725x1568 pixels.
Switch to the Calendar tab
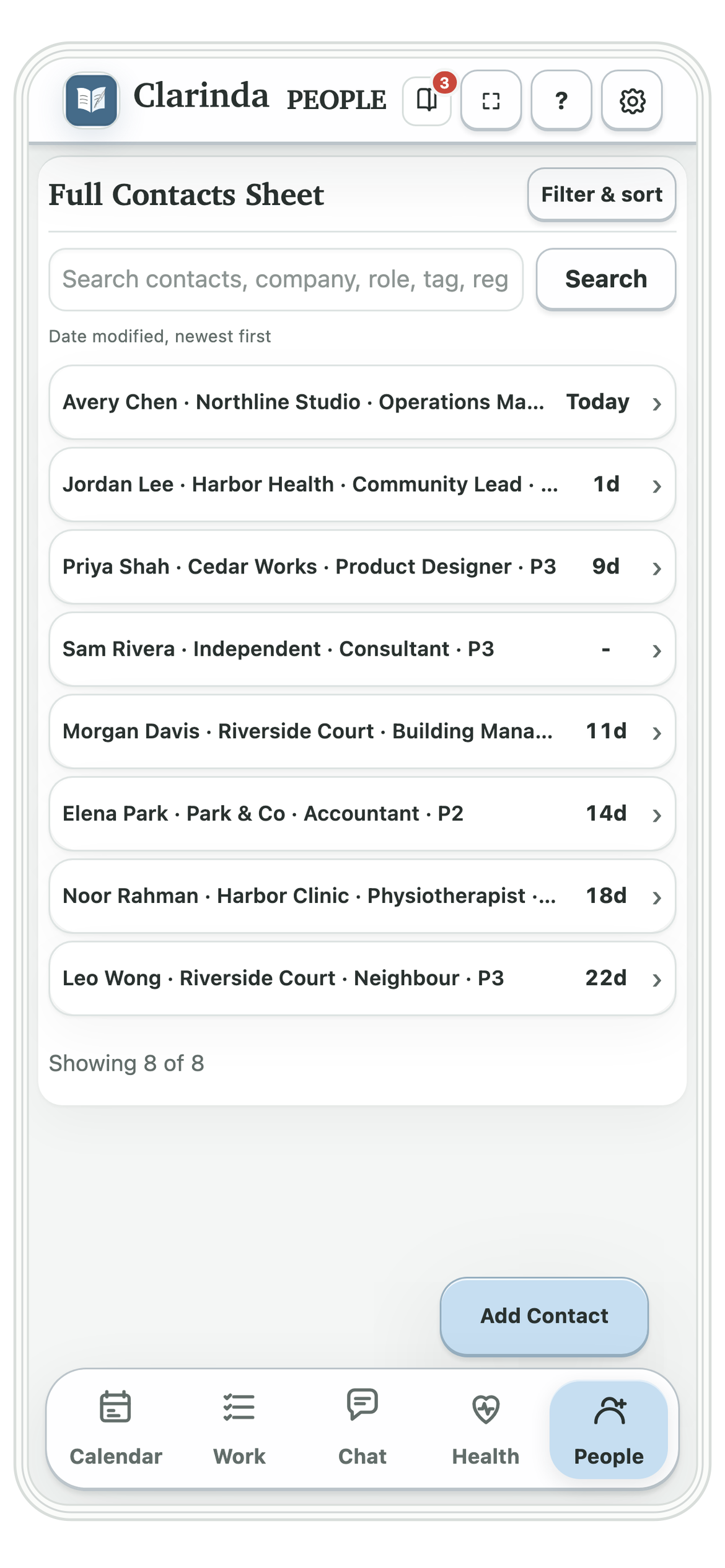pos(116,1429)
